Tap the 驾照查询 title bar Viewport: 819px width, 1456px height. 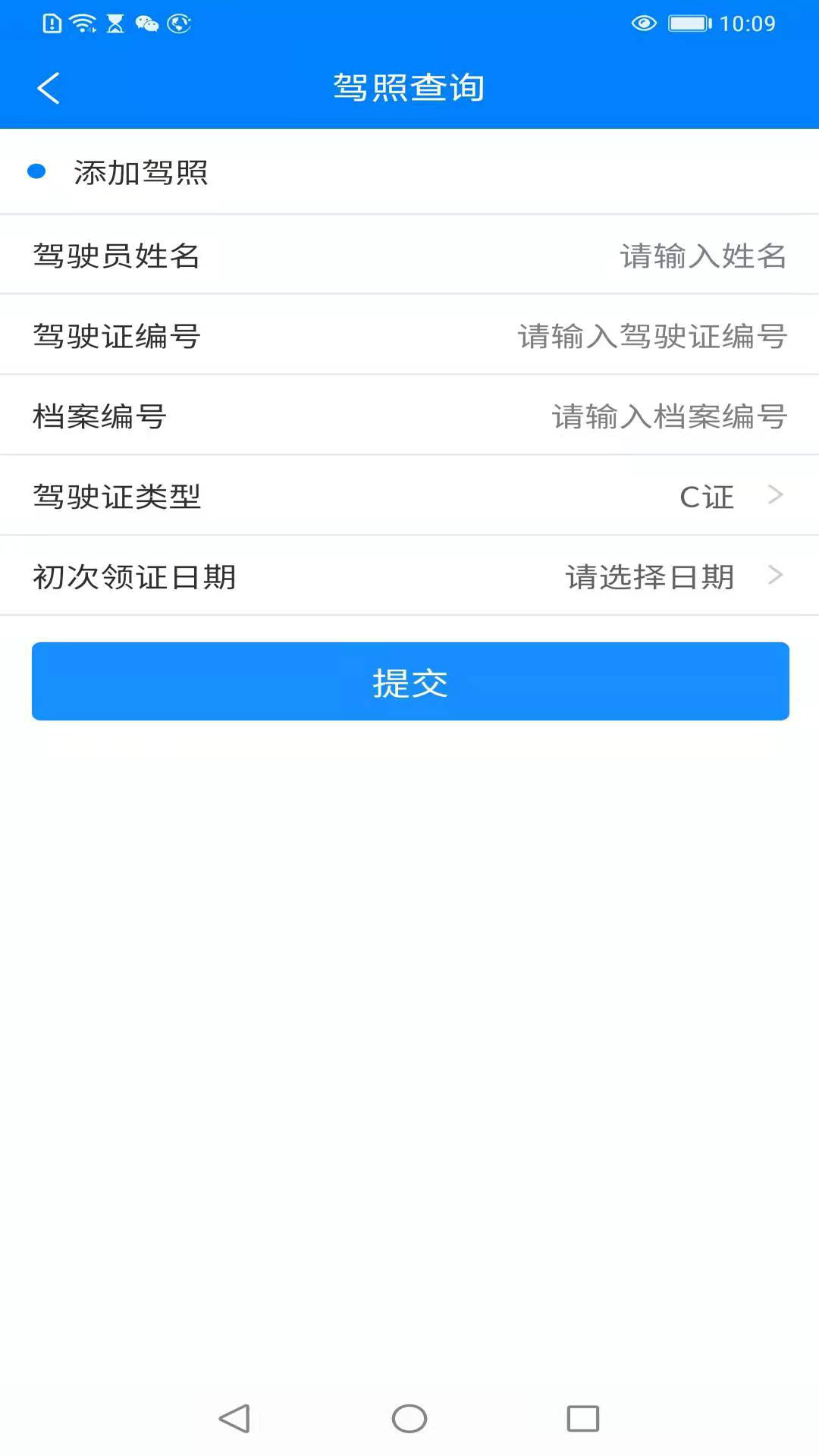point(409,86)
